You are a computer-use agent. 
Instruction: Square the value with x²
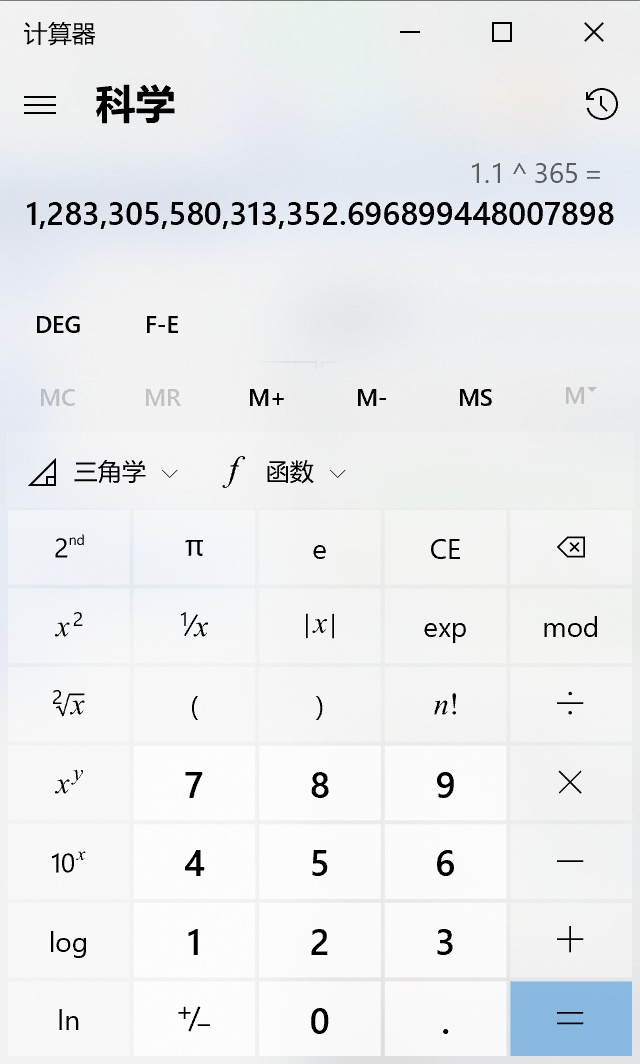pyautogui.click(x=69, y=627)
